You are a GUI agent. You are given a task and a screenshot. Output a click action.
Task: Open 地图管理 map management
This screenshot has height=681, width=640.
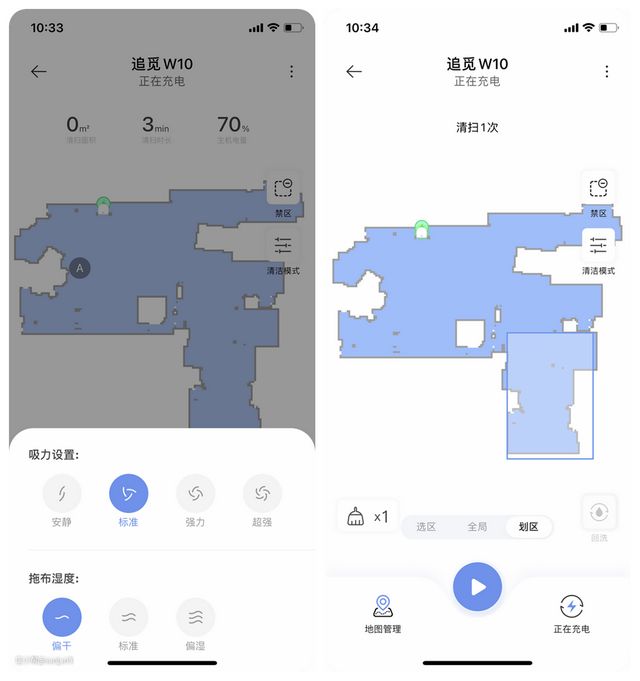382,612
